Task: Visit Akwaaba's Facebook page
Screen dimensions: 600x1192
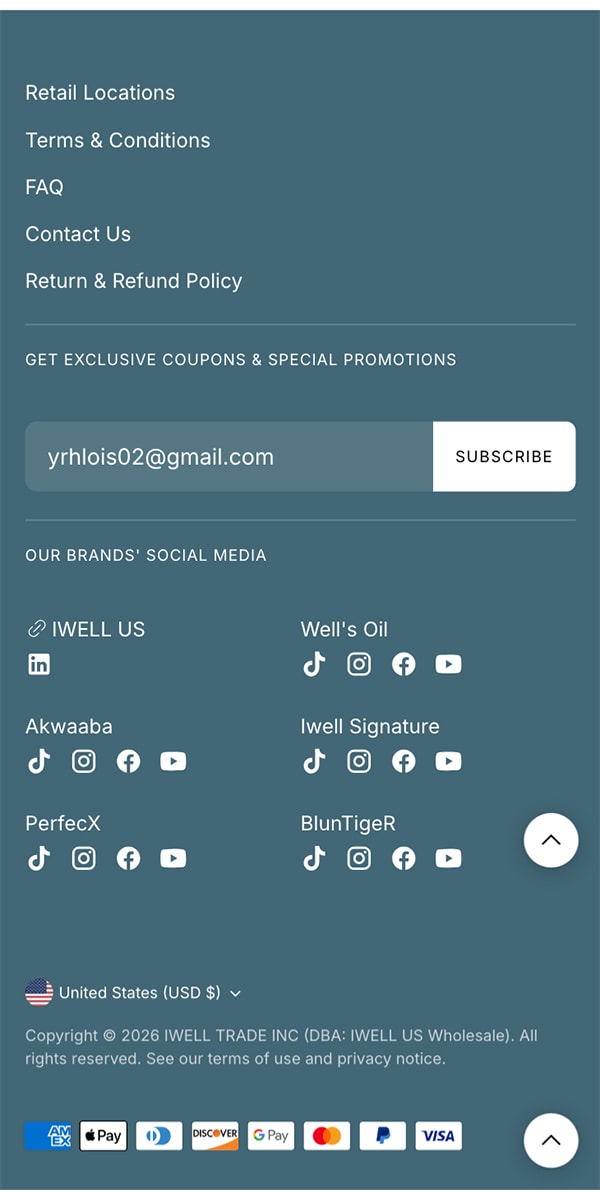Action: click(128, 761)
